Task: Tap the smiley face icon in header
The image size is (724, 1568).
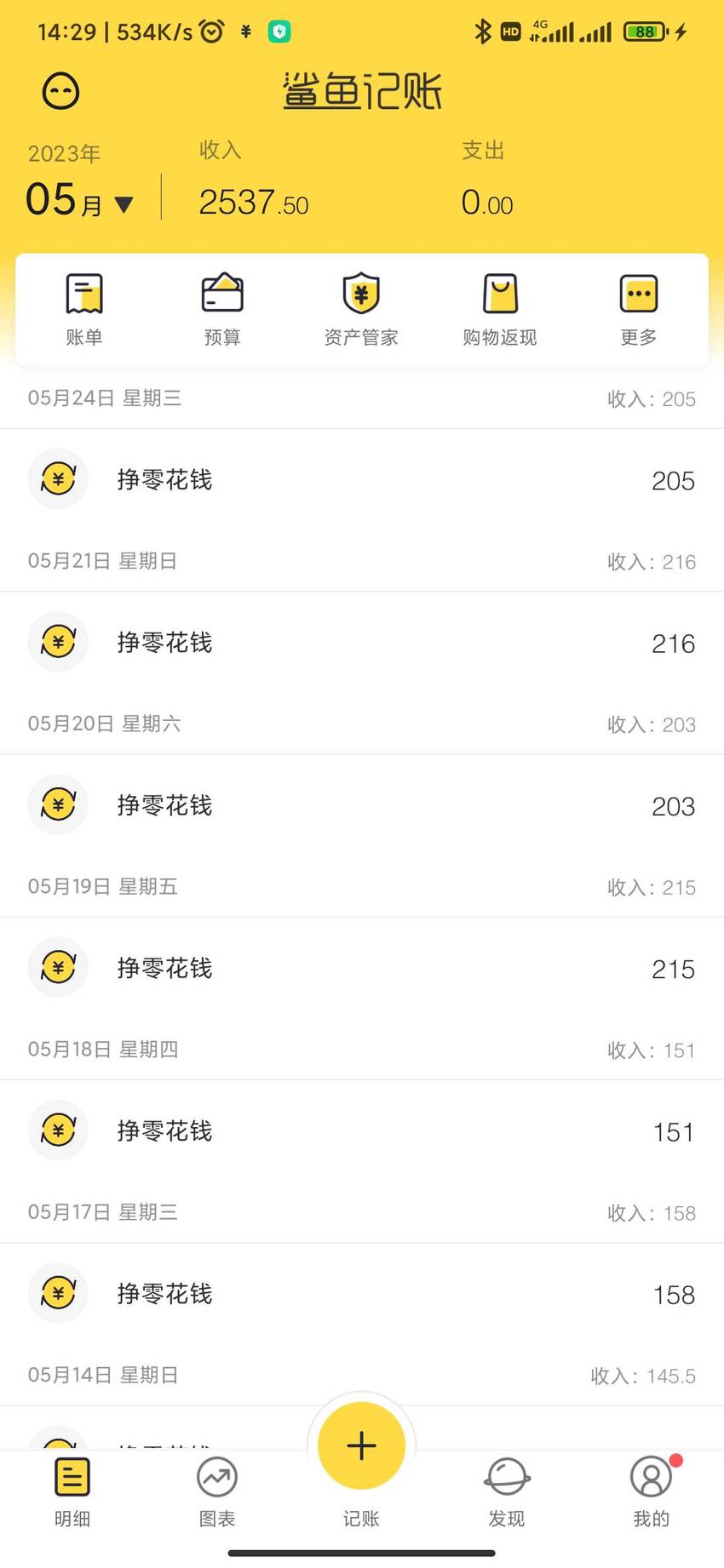Action: (60, 91)
